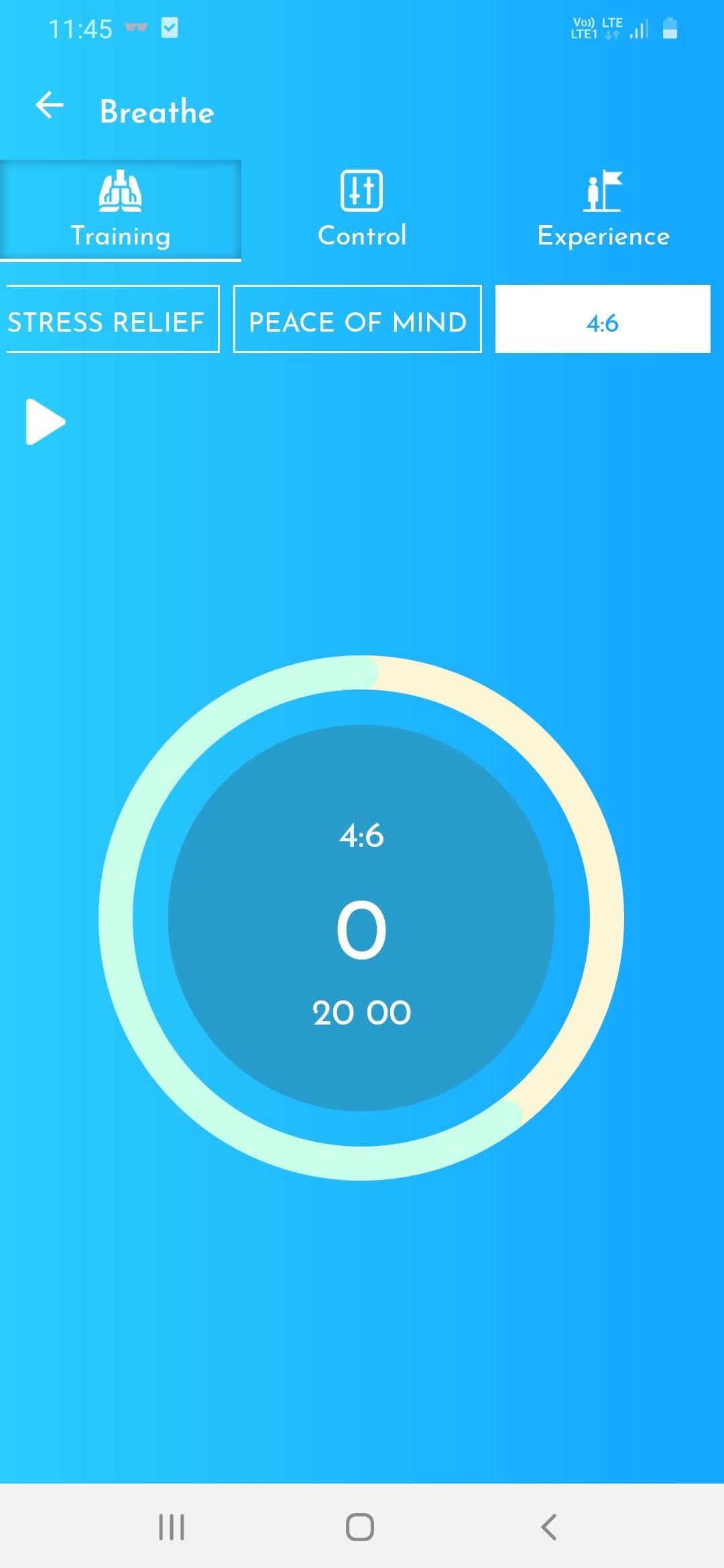Start the breathing session with play
This screenshot has height=1568, width=724.
tap(45, 422)
